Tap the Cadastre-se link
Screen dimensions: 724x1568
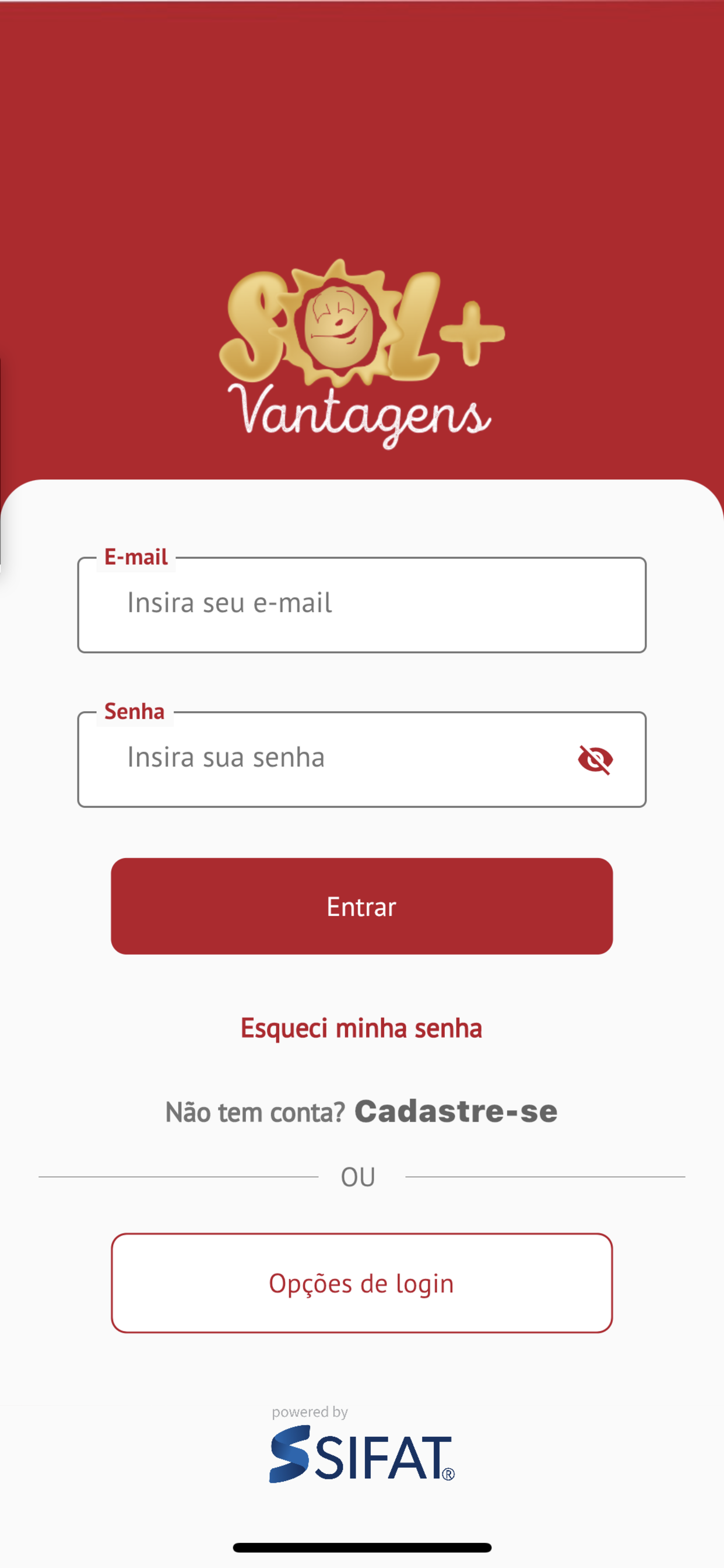(456, 1111)
